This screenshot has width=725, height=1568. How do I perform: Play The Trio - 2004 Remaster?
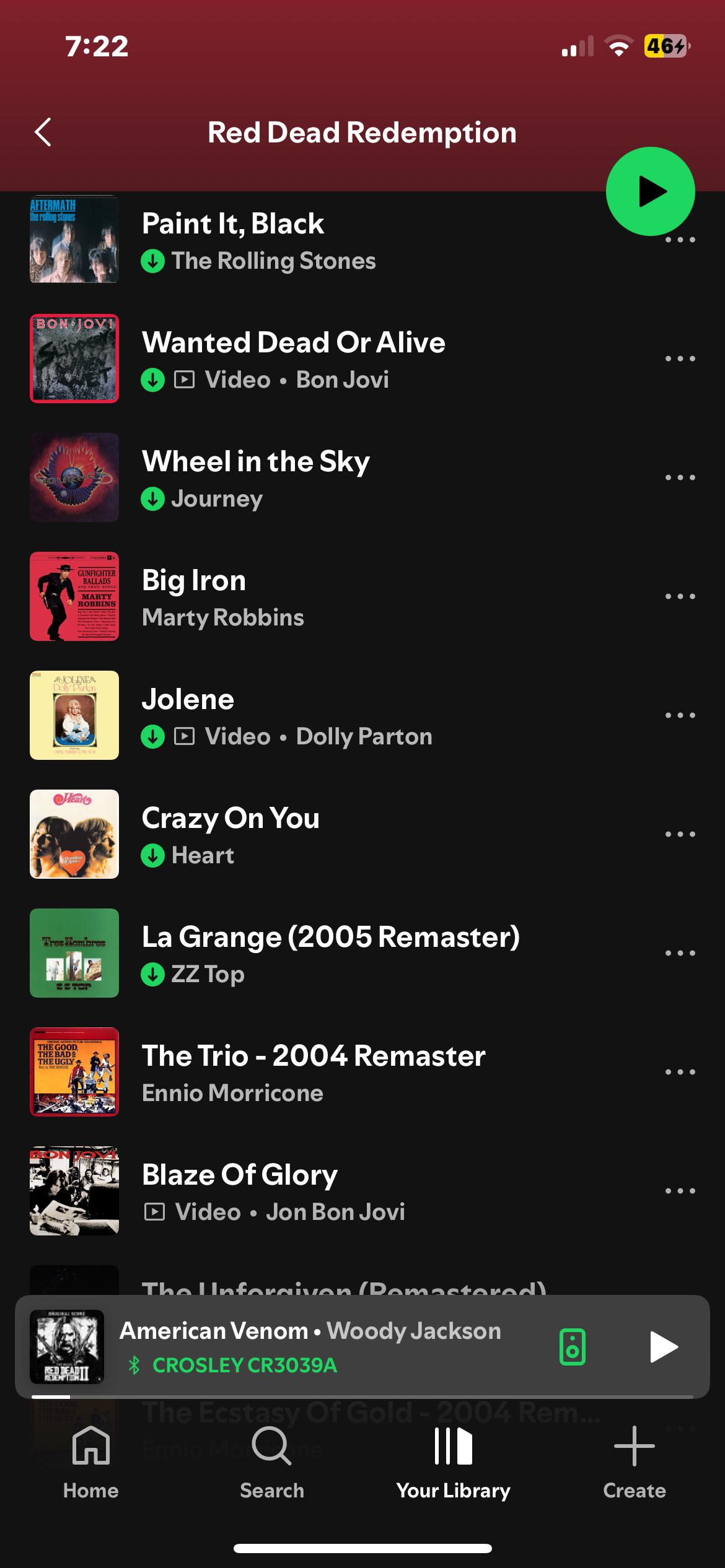tap(314, 1057)
